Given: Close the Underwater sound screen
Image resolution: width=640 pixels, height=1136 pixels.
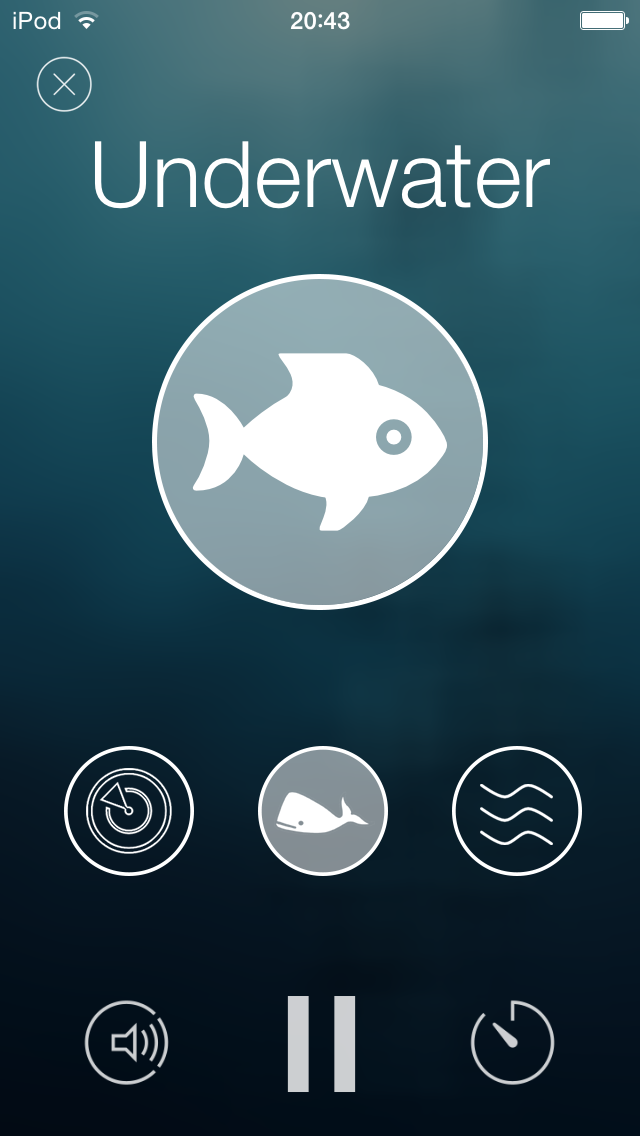Looking at the screenshot, I should point(64,85).
